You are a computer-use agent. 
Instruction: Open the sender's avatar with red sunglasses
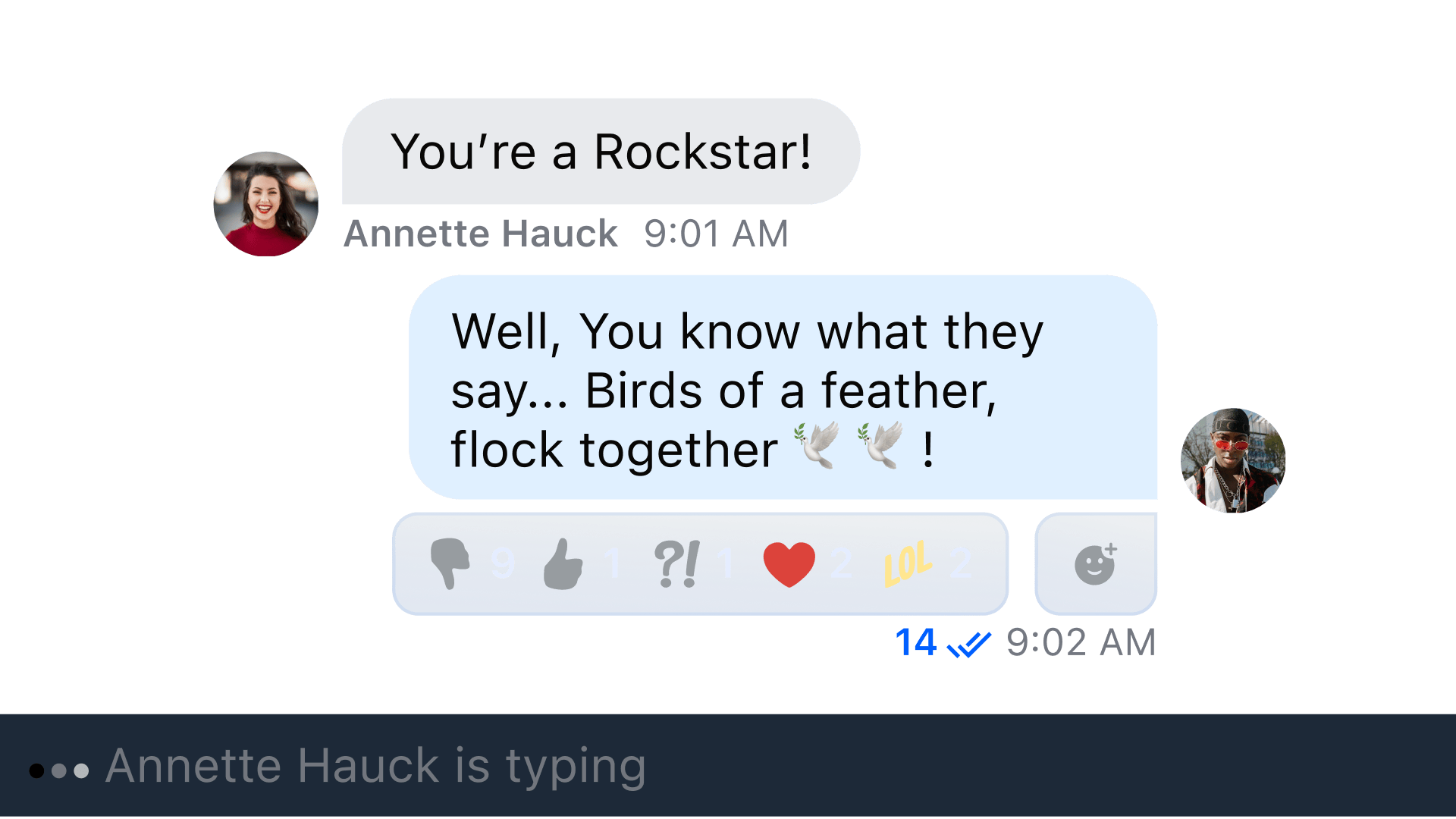point(1233,460)
